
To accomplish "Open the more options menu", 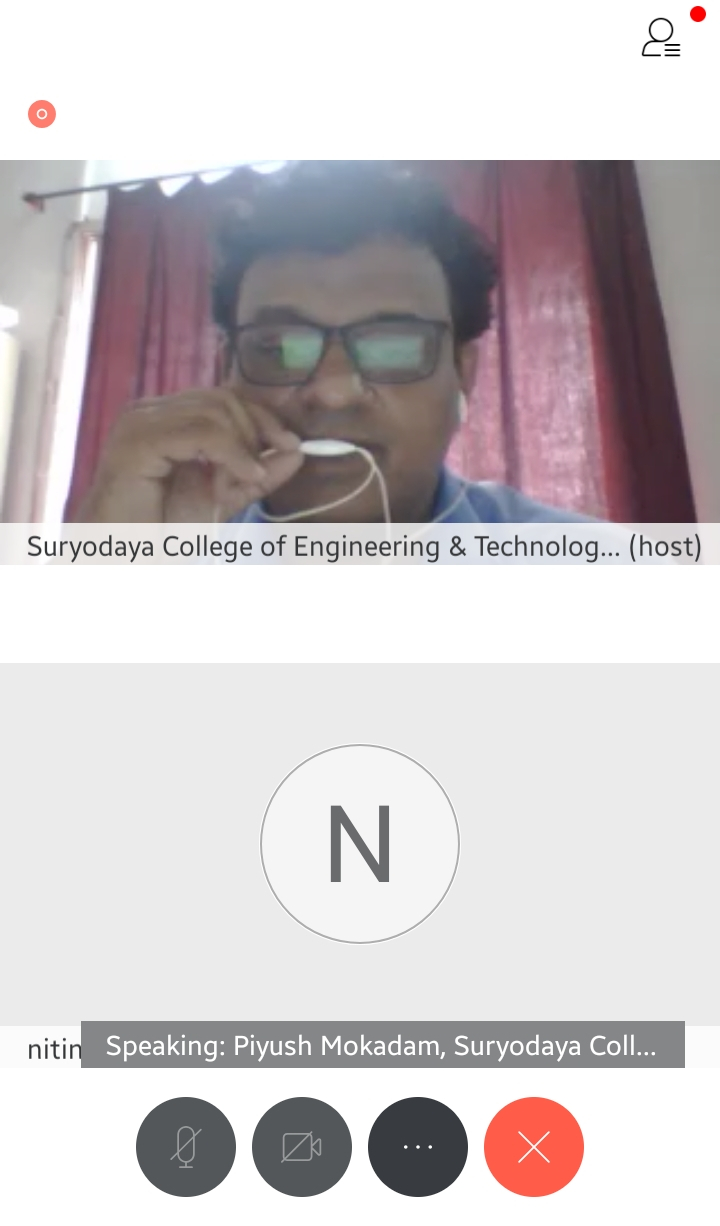I will (418, 1147).
